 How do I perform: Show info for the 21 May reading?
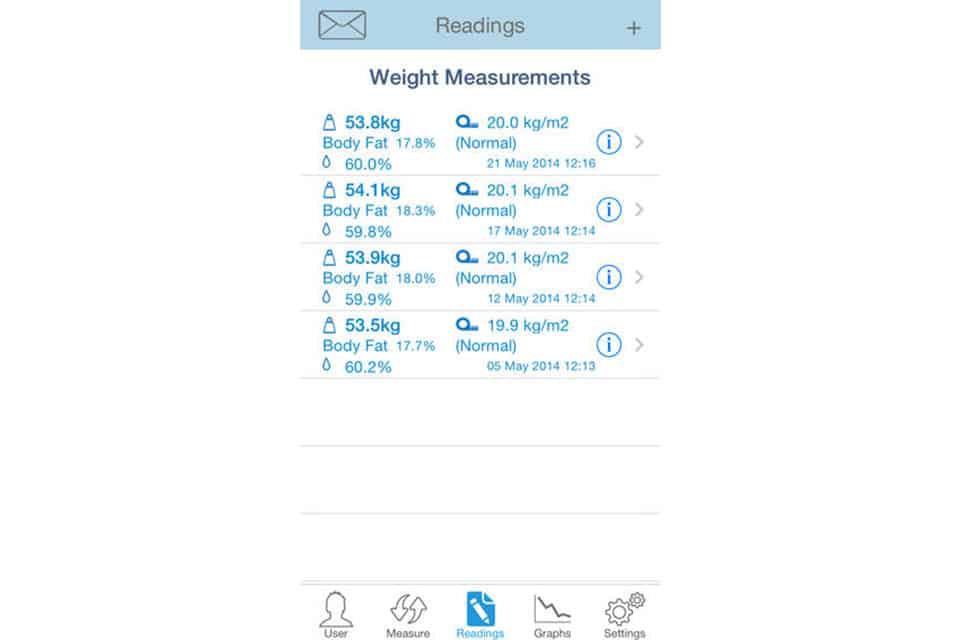point(608,142)
